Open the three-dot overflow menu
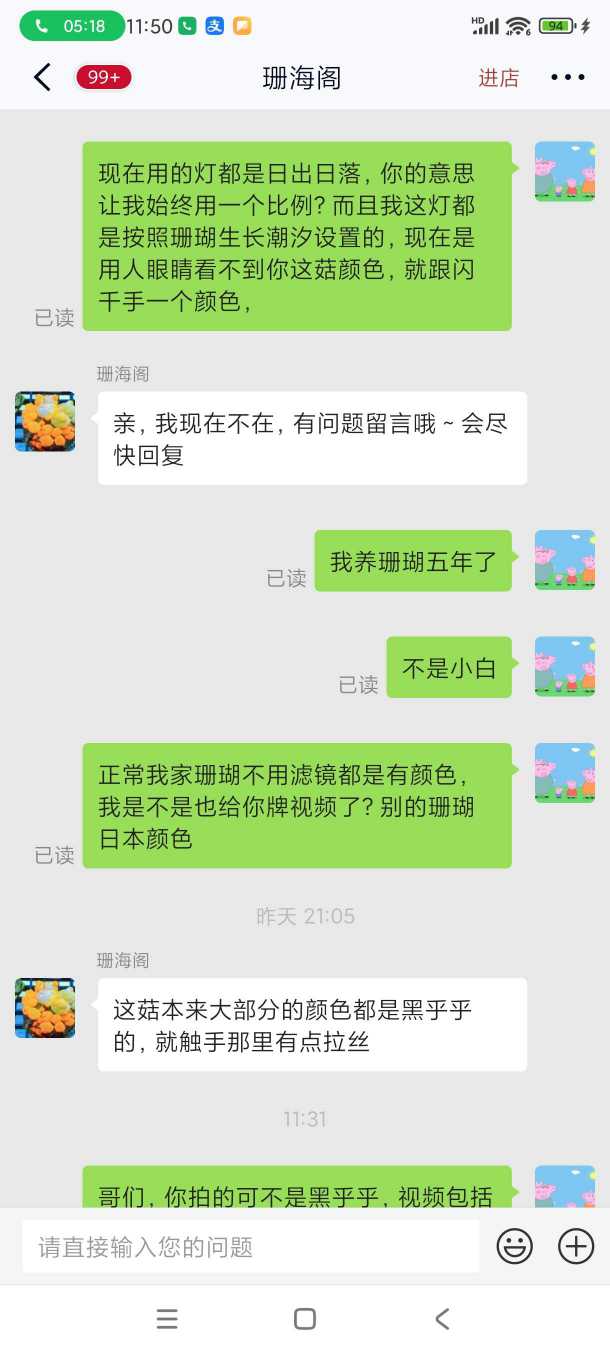 click(567, 78)
